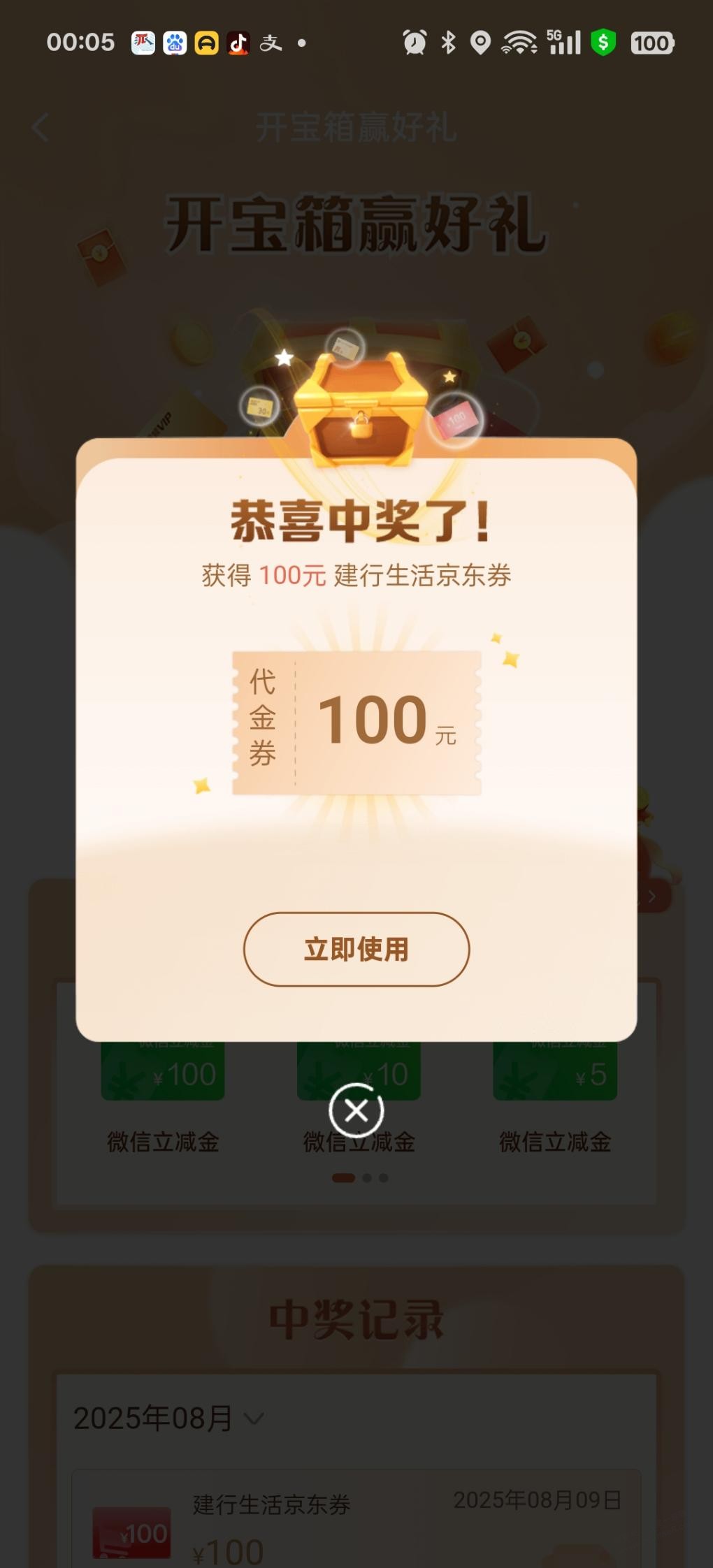Open Douyin from the status bar icon
Image resolution: width=713 pixels, height=1568 pixels.
coord(237,43)
